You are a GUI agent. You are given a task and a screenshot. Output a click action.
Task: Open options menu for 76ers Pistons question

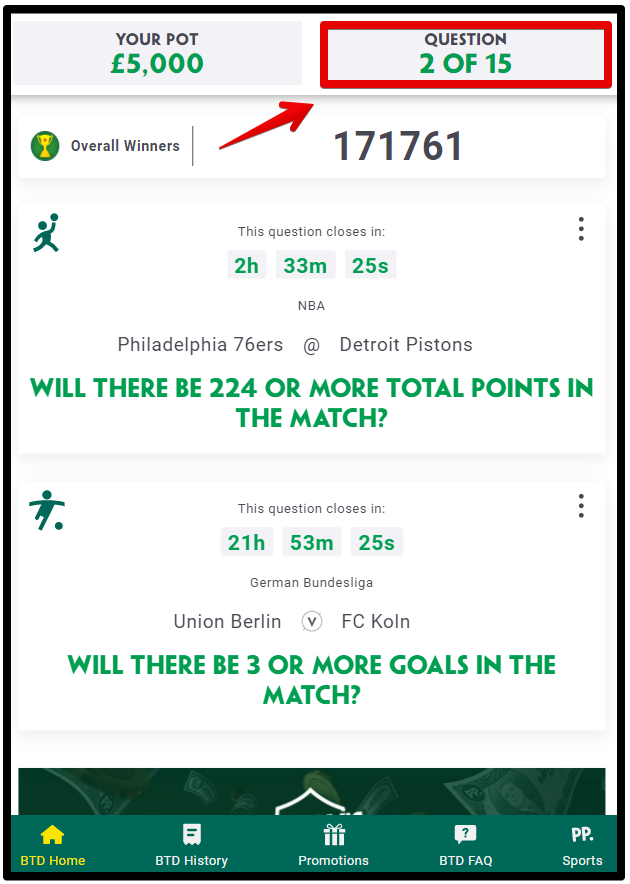581,230
